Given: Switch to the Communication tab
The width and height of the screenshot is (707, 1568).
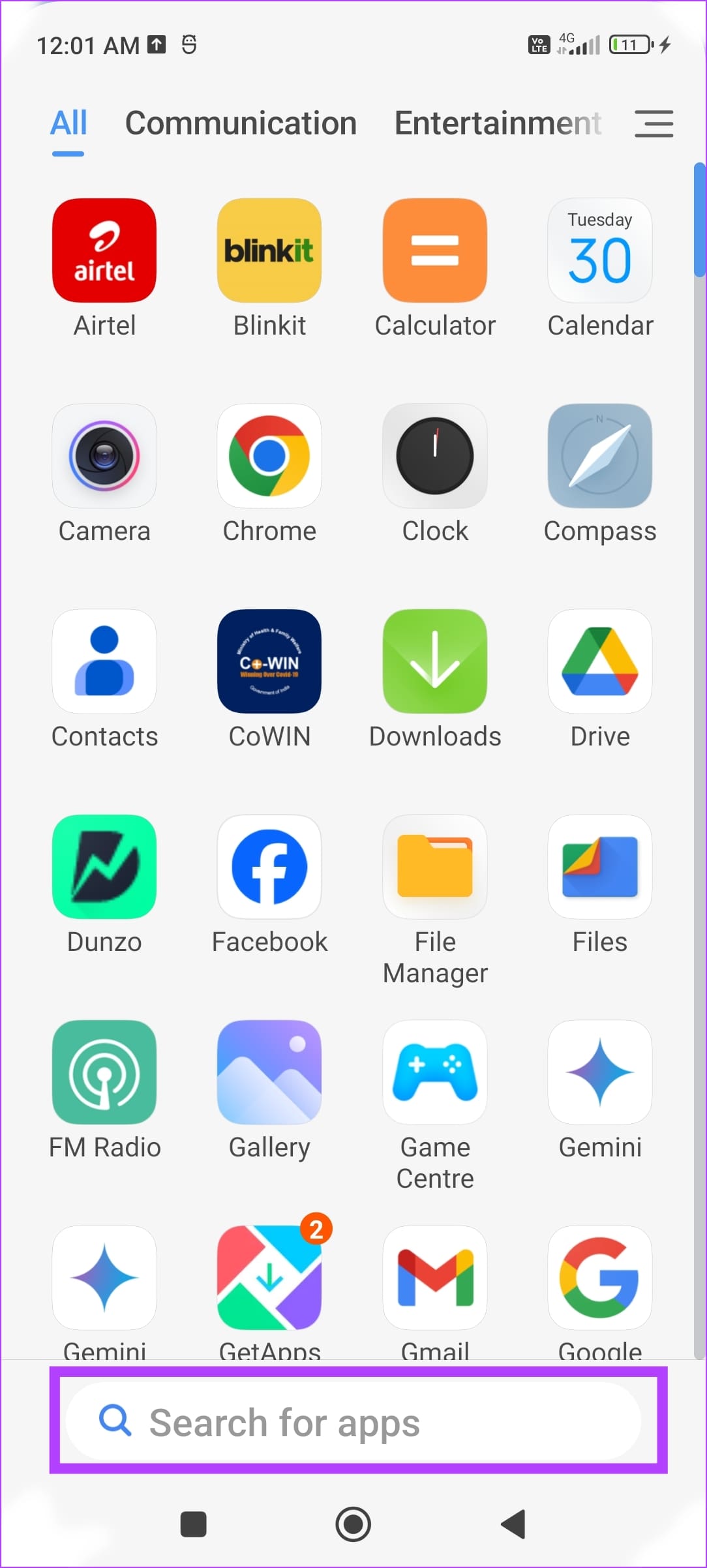Looking at the screenshot, I should coord(241,123).
